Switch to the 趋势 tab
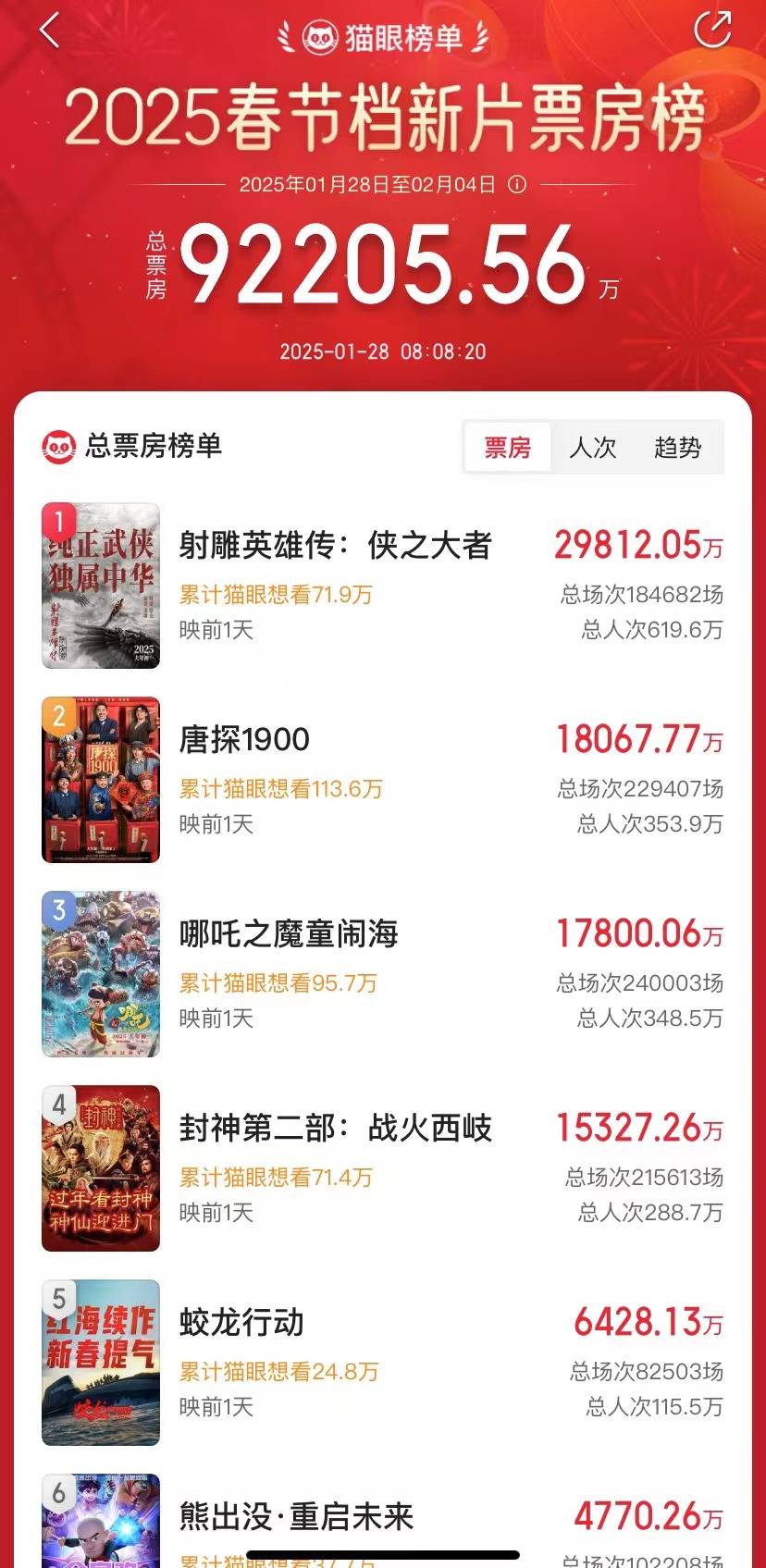Screen dimensions: 766x1568 pyautogui.click(x=677, y=448)
